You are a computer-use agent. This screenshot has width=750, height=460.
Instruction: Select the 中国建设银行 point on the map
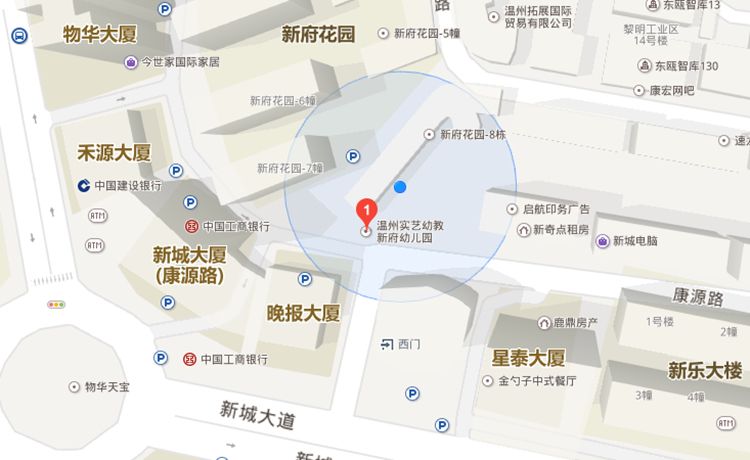[83, 185]
